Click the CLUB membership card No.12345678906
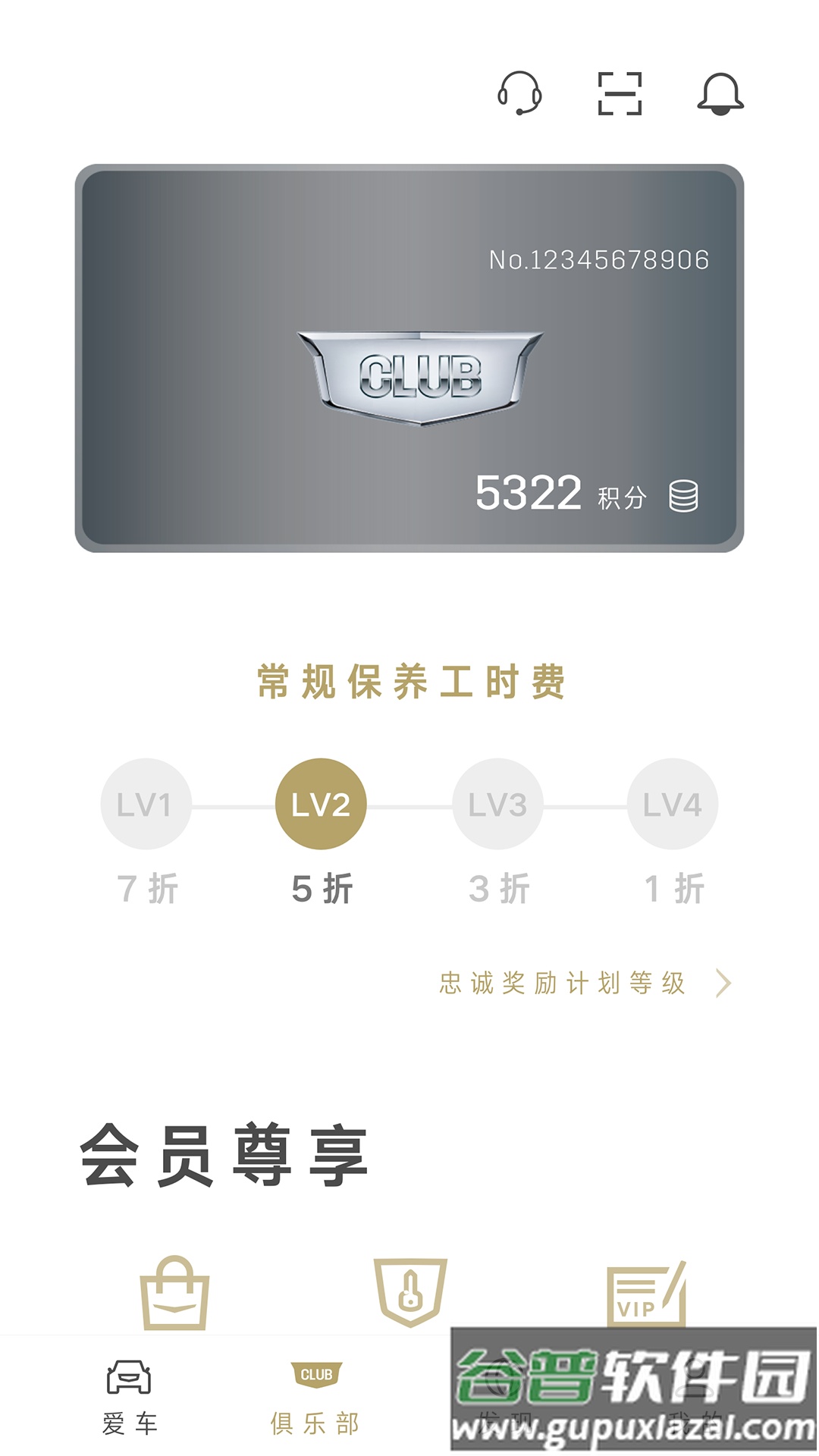This screenshot has width=819, height=1456. 409,356
